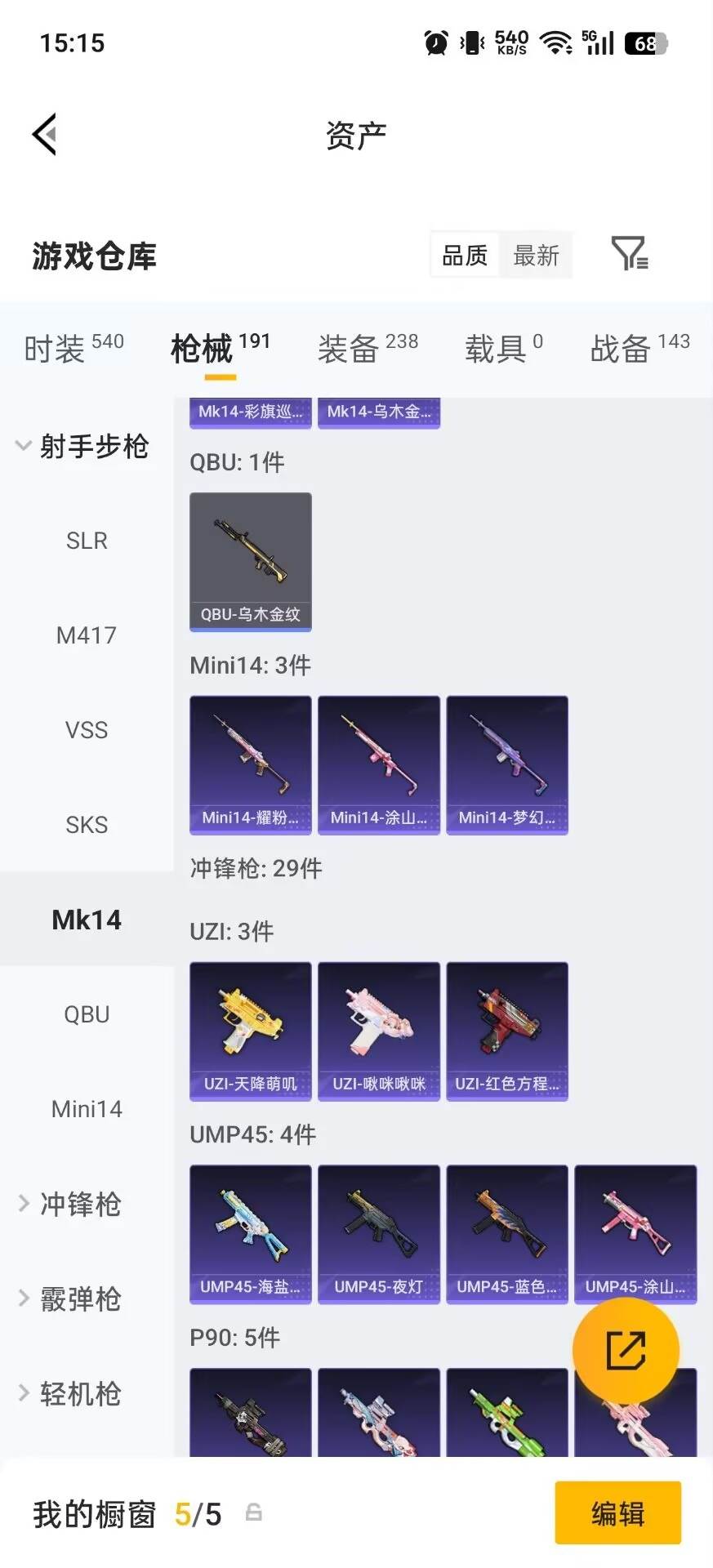Tap the orange floating share button
The height and width of the screenshot is (1568, 713).
[x=626, y=1350]
